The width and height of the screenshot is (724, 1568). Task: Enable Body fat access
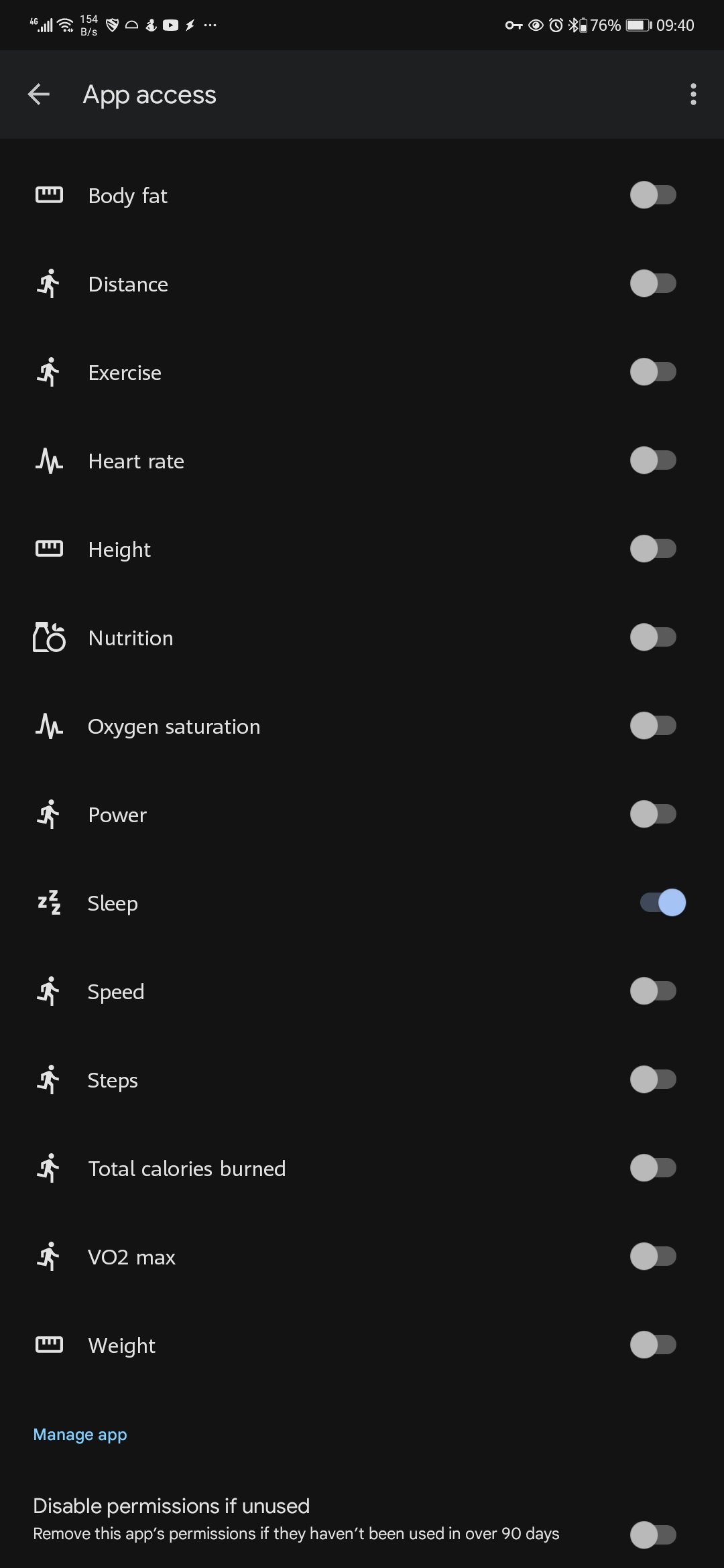click(x=653, y=195)
